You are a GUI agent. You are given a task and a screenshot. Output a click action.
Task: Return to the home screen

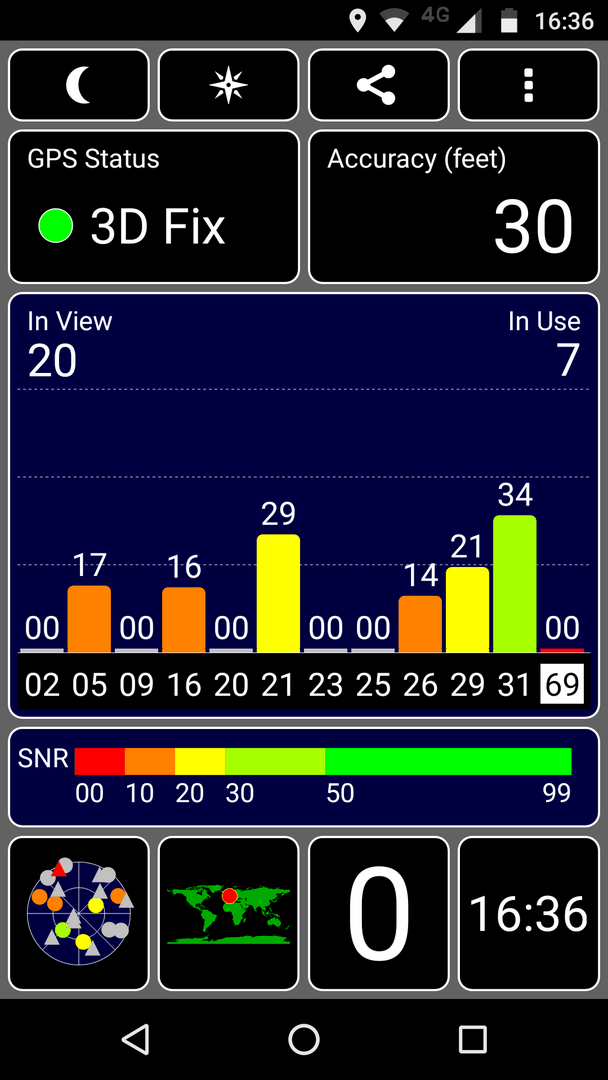click(x=304, y=1040)
